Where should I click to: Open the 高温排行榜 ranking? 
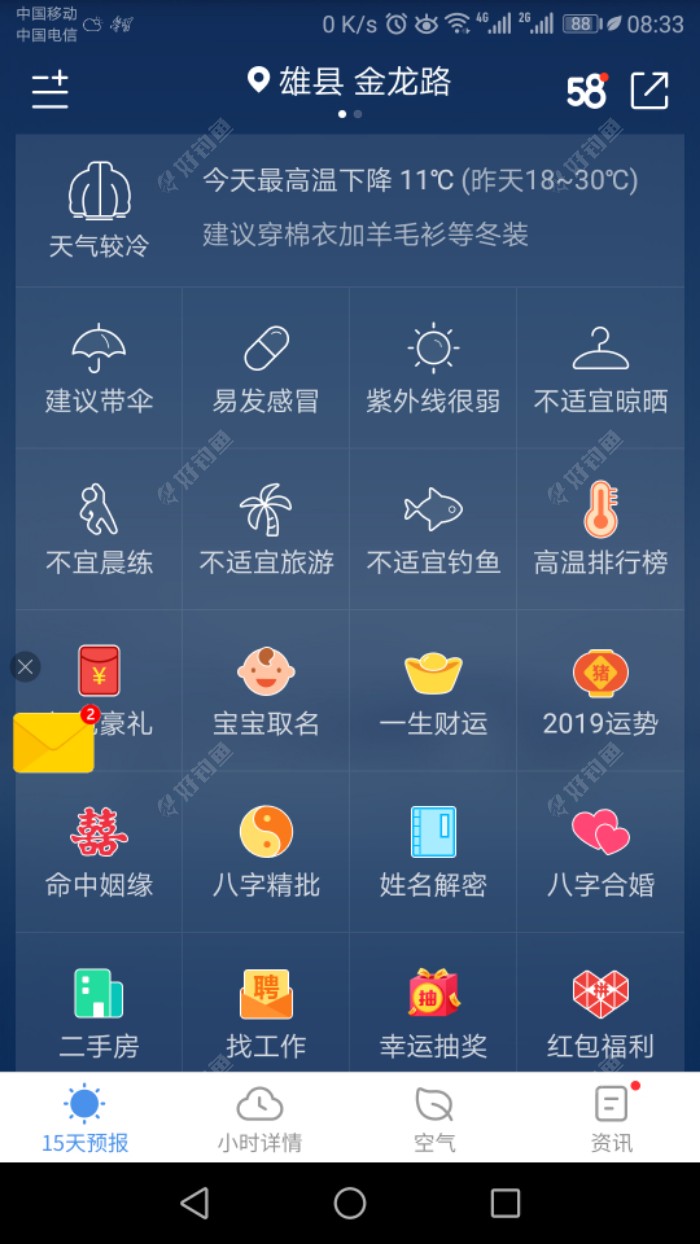coord(600,530)
